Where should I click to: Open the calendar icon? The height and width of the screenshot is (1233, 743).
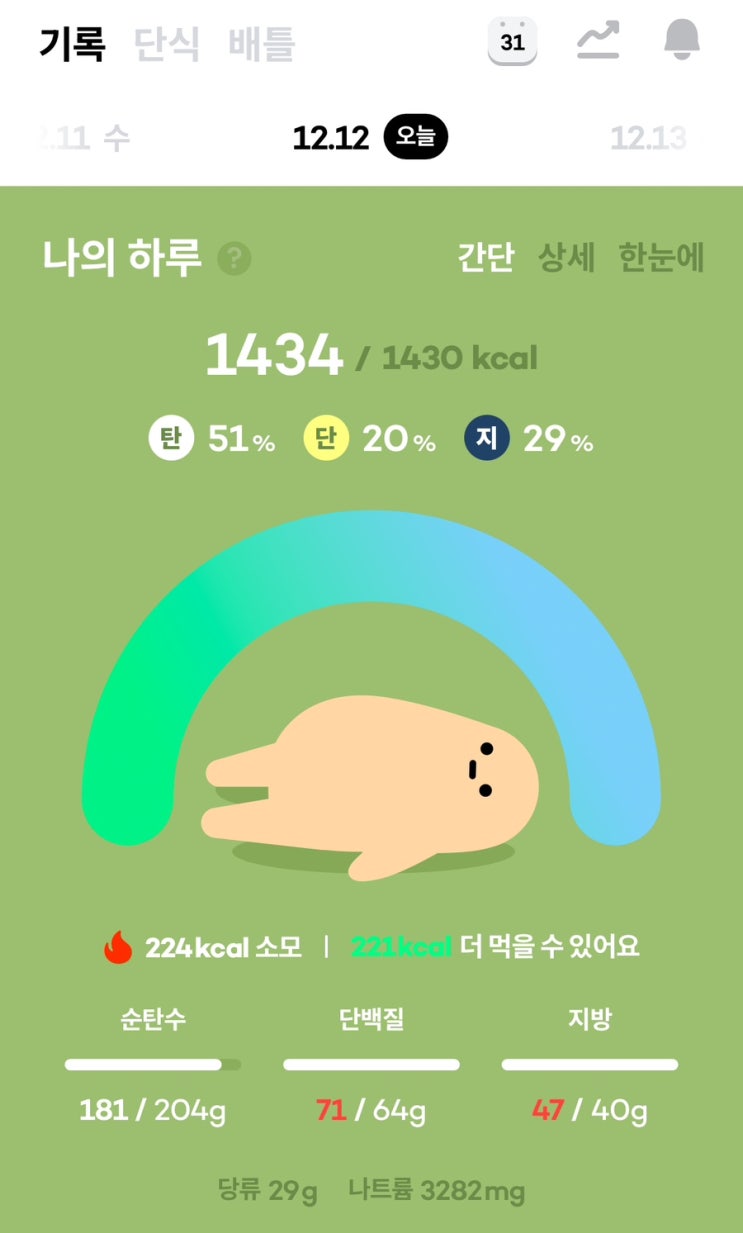(512, 42)
